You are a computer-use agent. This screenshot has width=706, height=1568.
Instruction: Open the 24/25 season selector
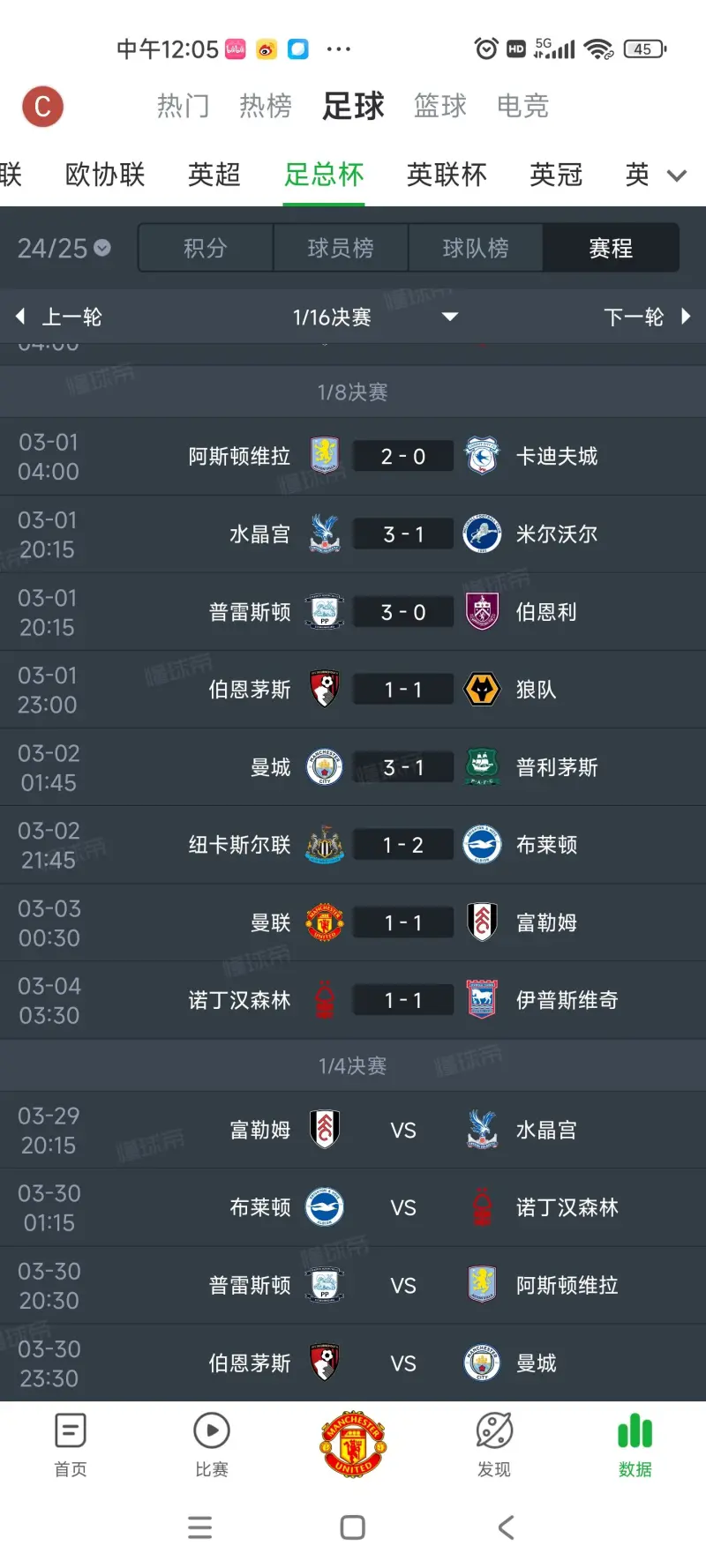click(64, 249)
